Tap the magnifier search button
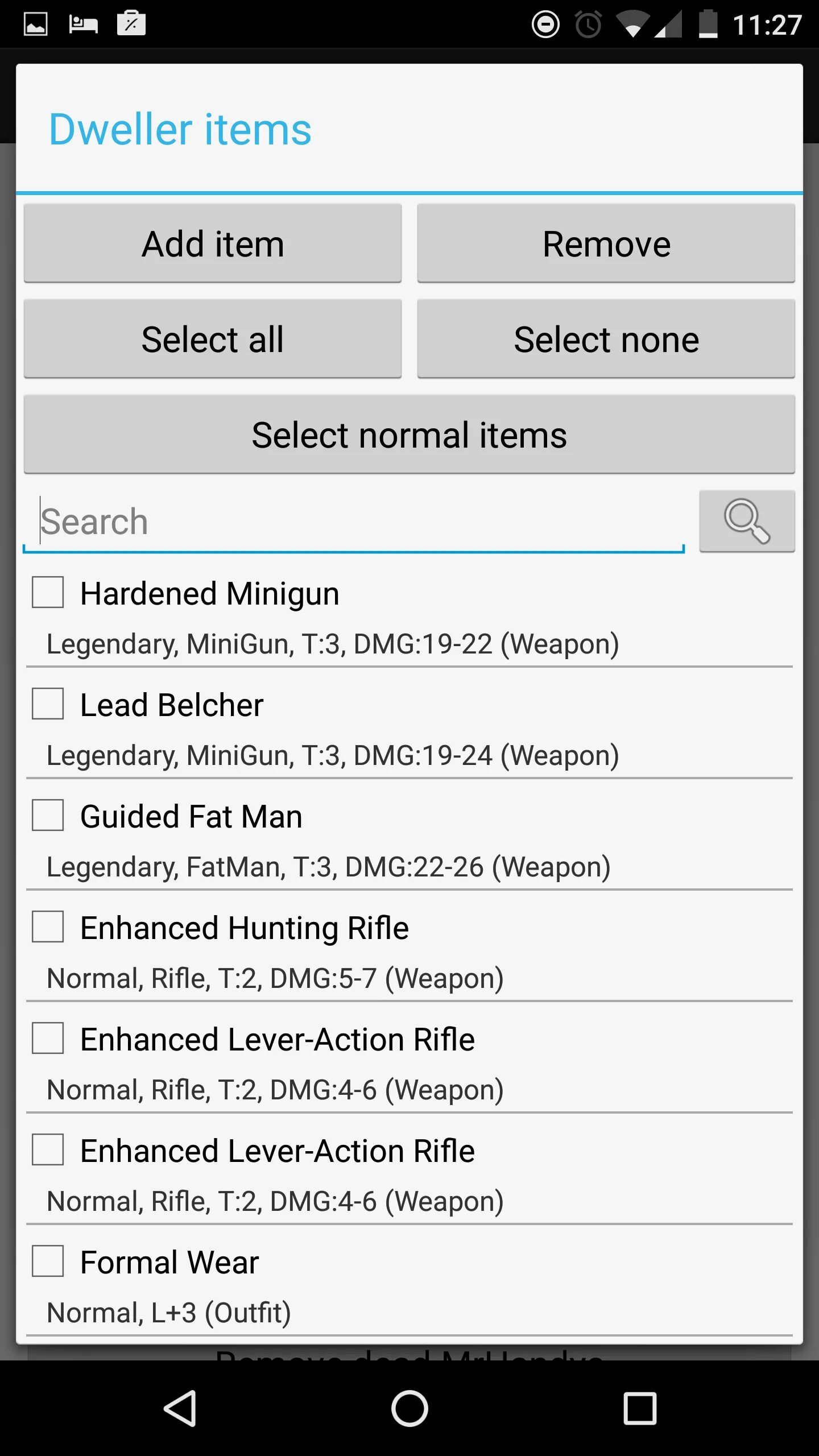The height and width of the screenshot is (1456, 819). pos(747,521)
